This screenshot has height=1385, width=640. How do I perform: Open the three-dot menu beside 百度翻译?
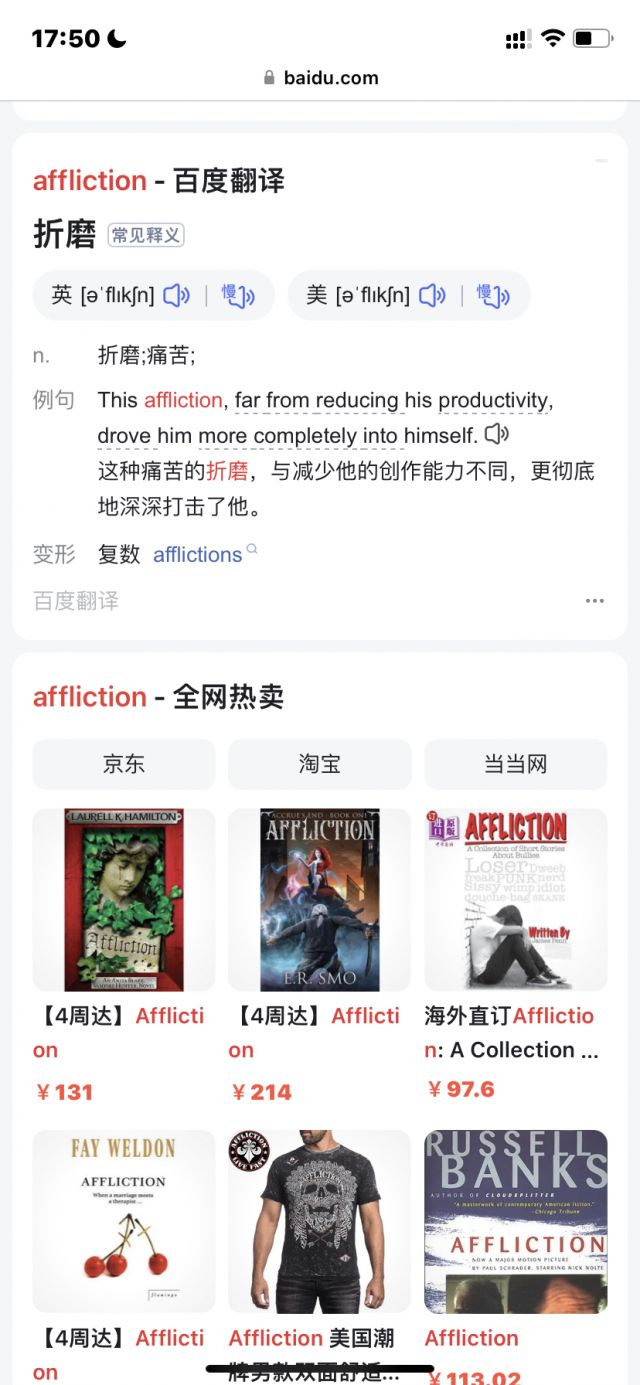(595, 601)
